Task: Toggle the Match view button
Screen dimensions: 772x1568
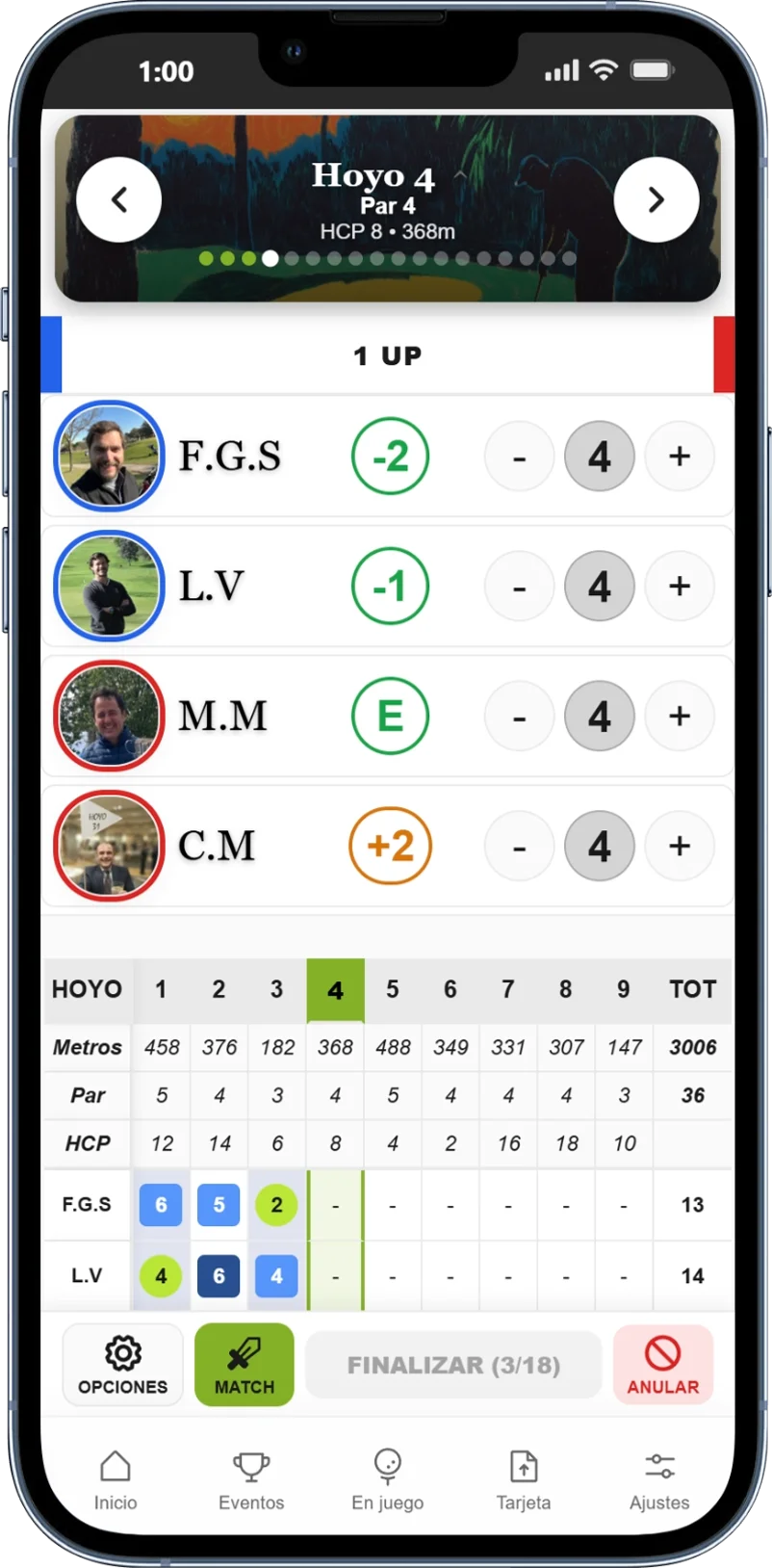Action: (x=244, y=1365)
